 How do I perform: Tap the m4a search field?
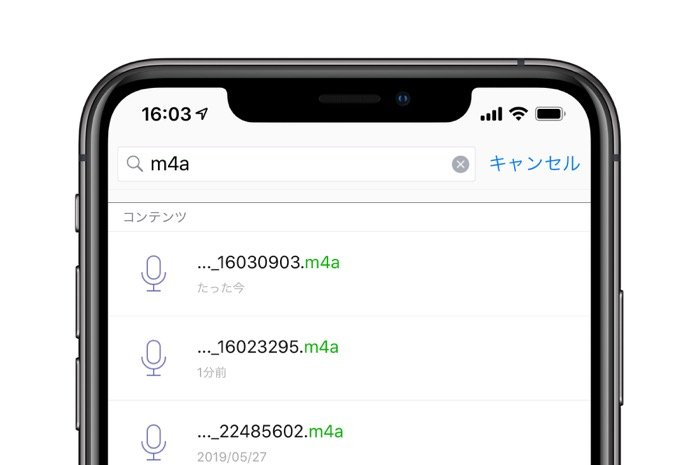pos(290,164)
